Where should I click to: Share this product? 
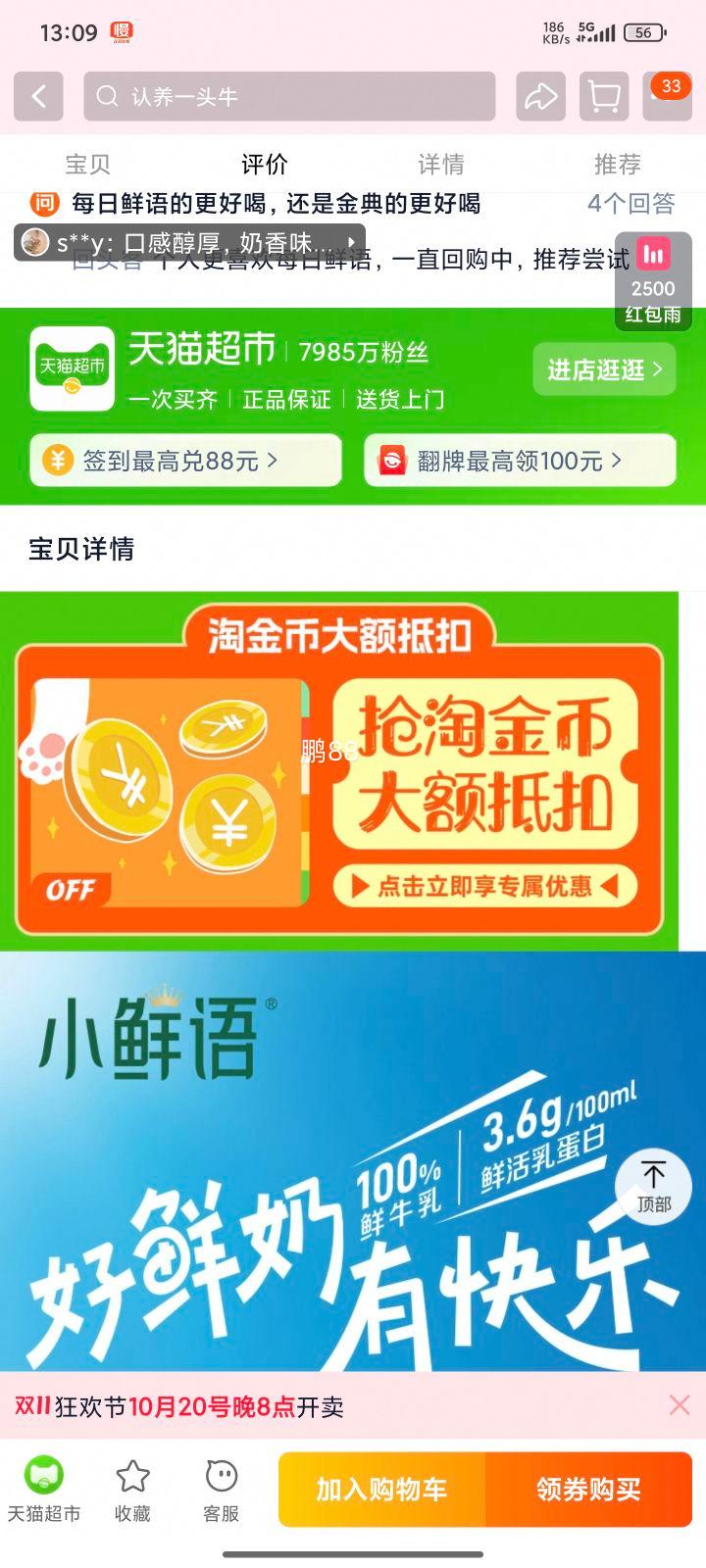[540, 96]
